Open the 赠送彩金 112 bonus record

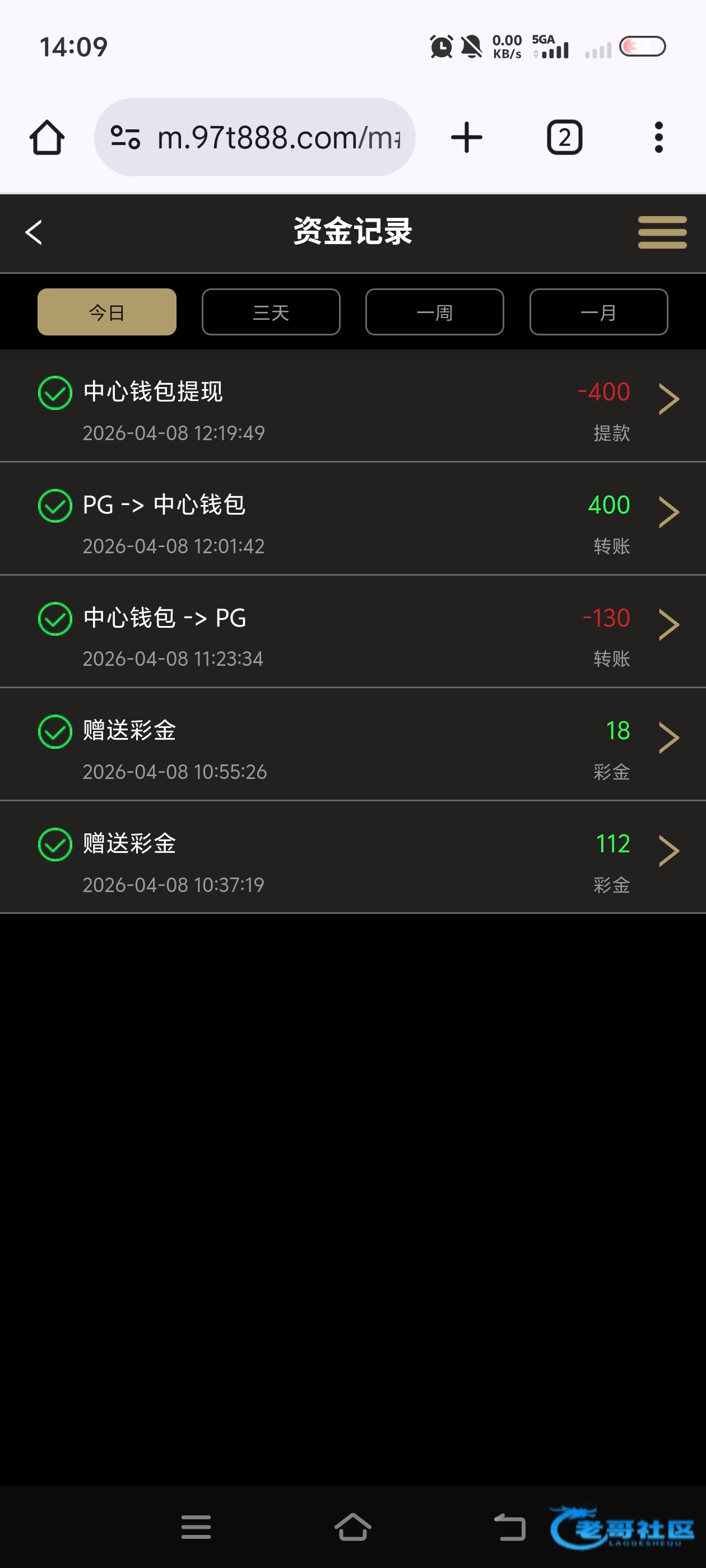pos(352,858)
